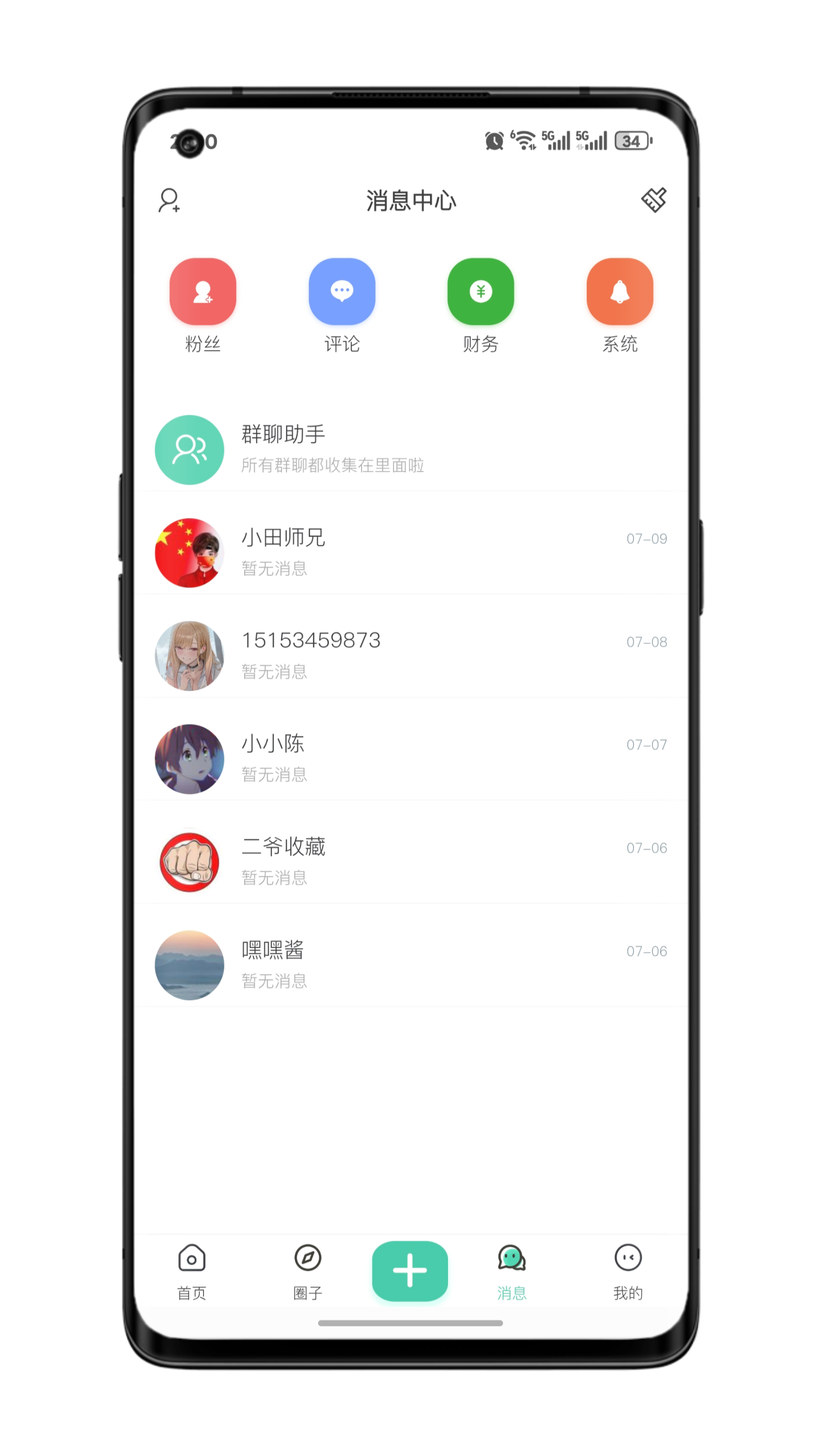Switch to the 圈子 tab
Viewport: 819px width, 1456px height.
click(307, 1271)
